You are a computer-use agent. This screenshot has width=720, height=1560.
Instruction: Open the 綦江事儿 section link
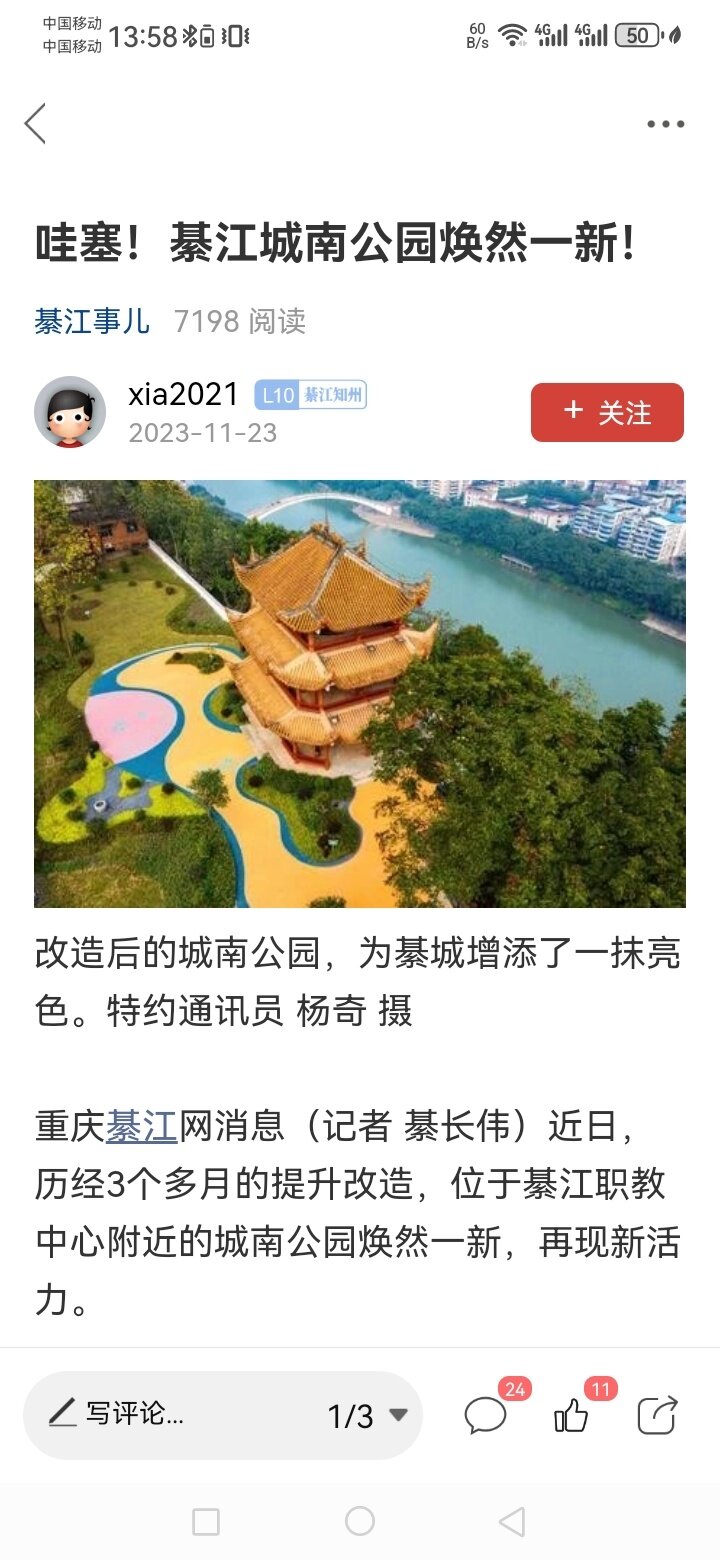click(92, 321)
